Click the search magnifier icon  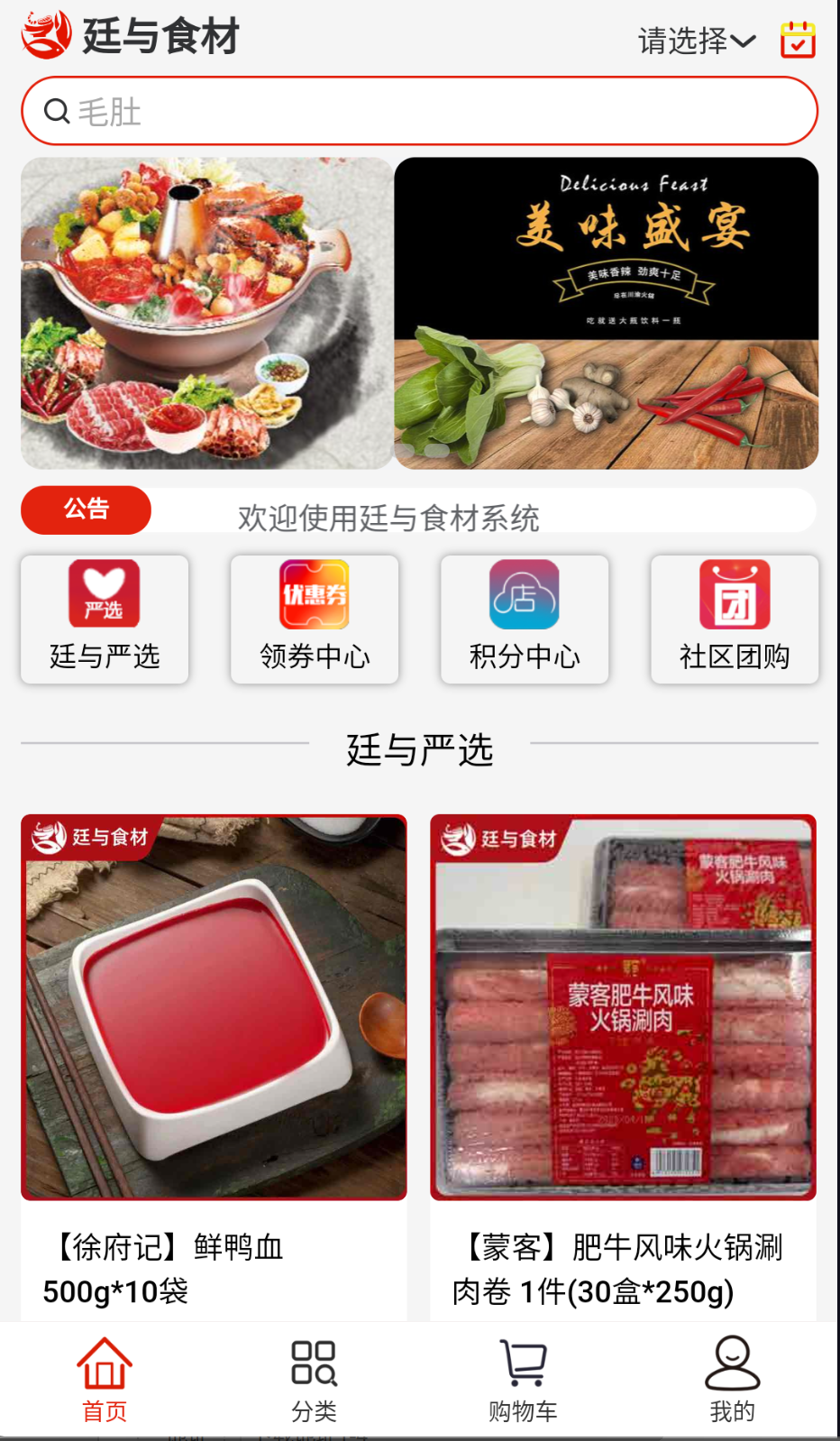(57, 110)
